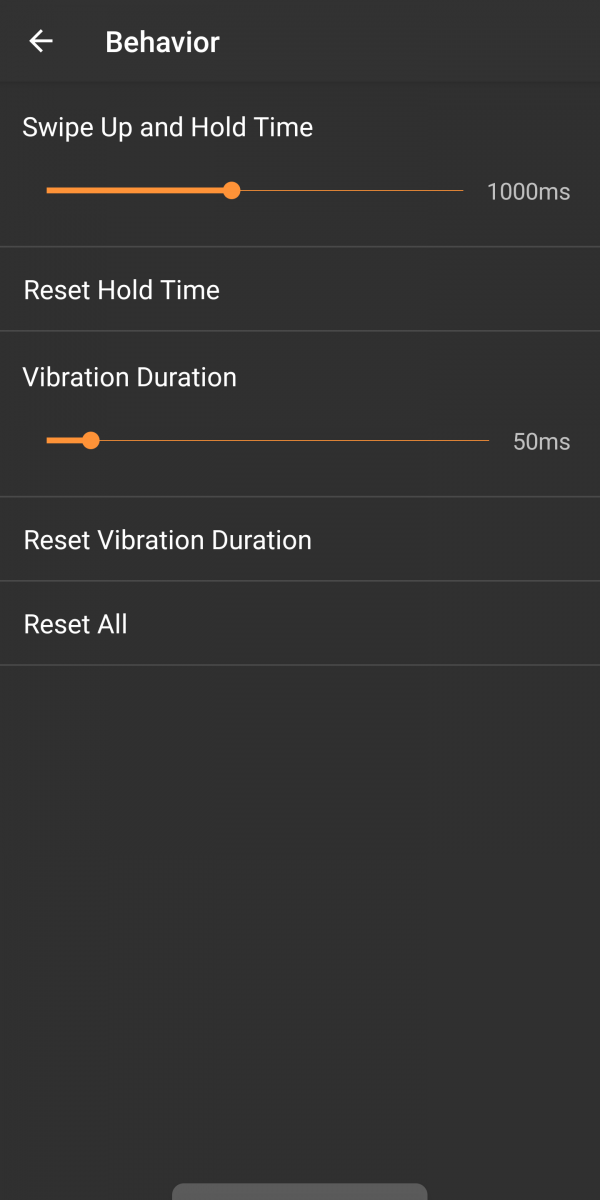Viewport: 600px width, 1200px height.
Task: Go back from the Behavior screen
Action: 41,41
